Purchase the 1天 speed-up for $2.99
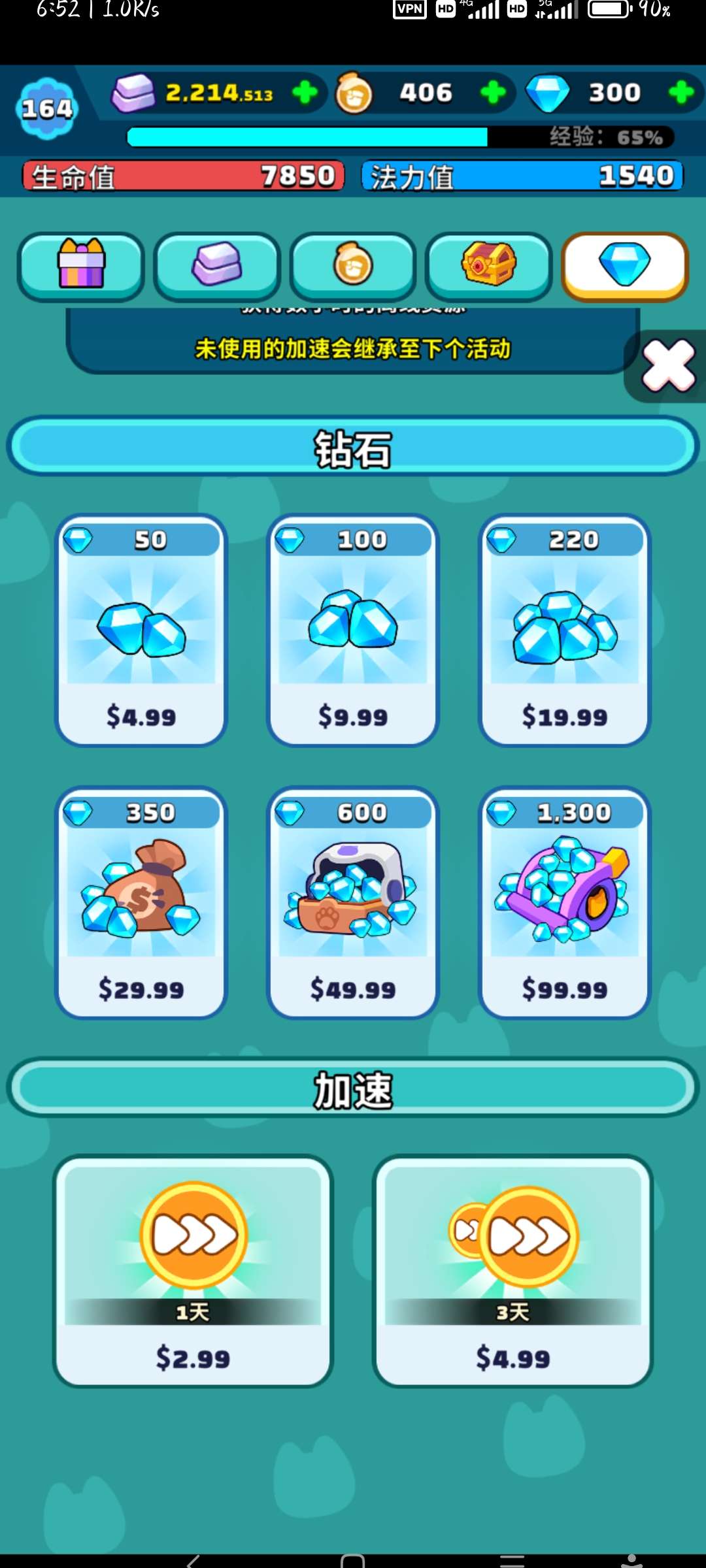This screenshot has width=706, height=1568. (193, 1271)
